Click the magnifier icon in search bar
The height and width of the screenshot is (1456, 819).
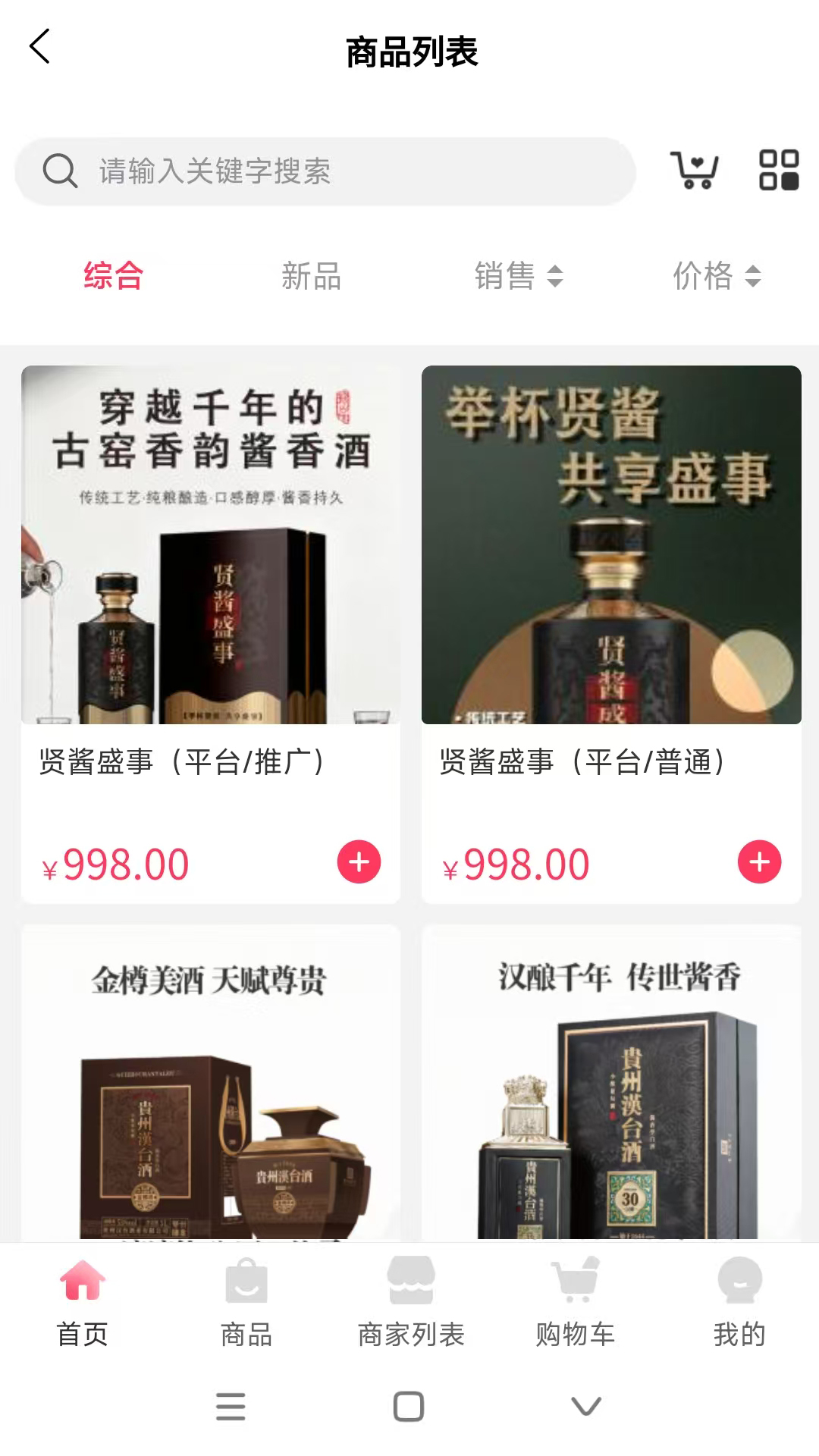point(60,171)
